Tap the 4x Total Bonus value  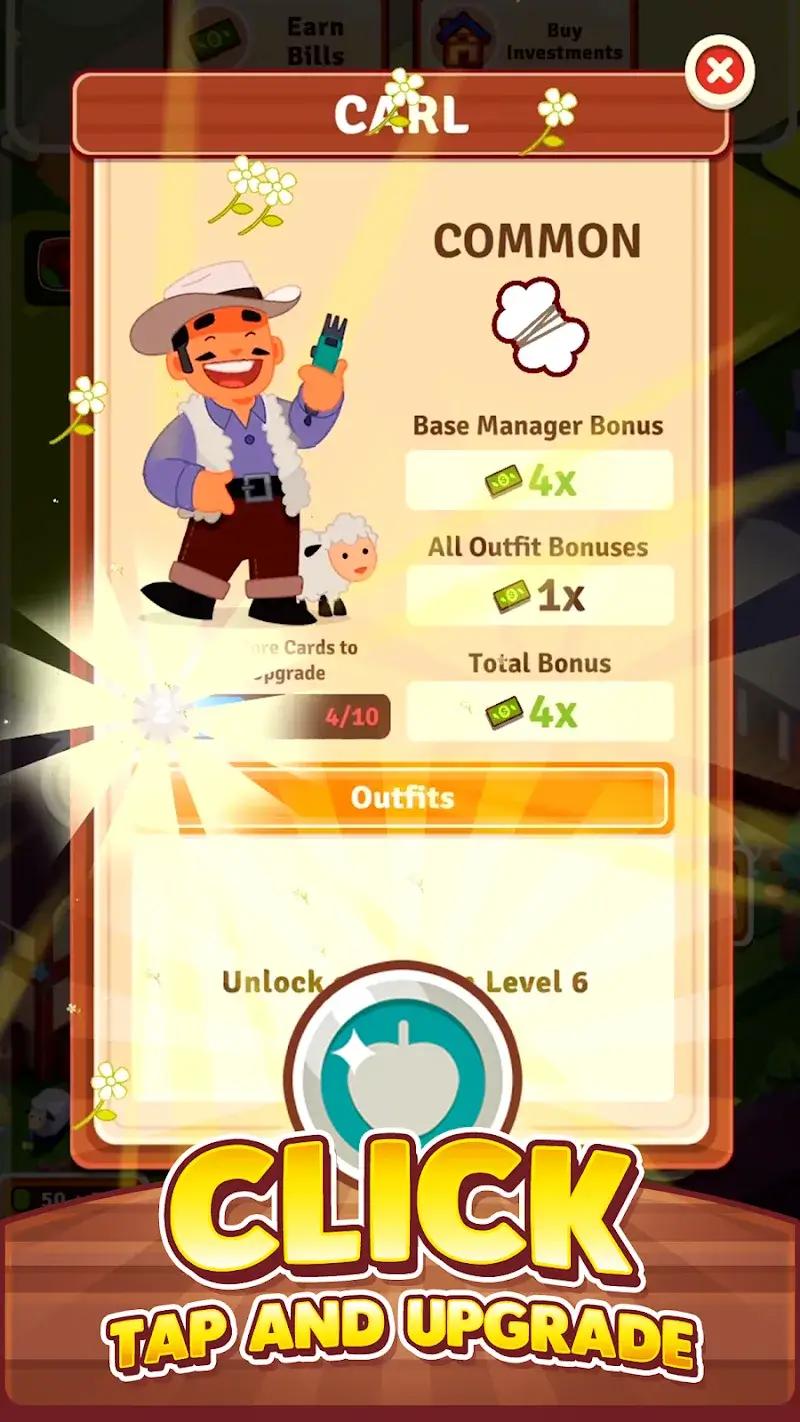(555, 712)
